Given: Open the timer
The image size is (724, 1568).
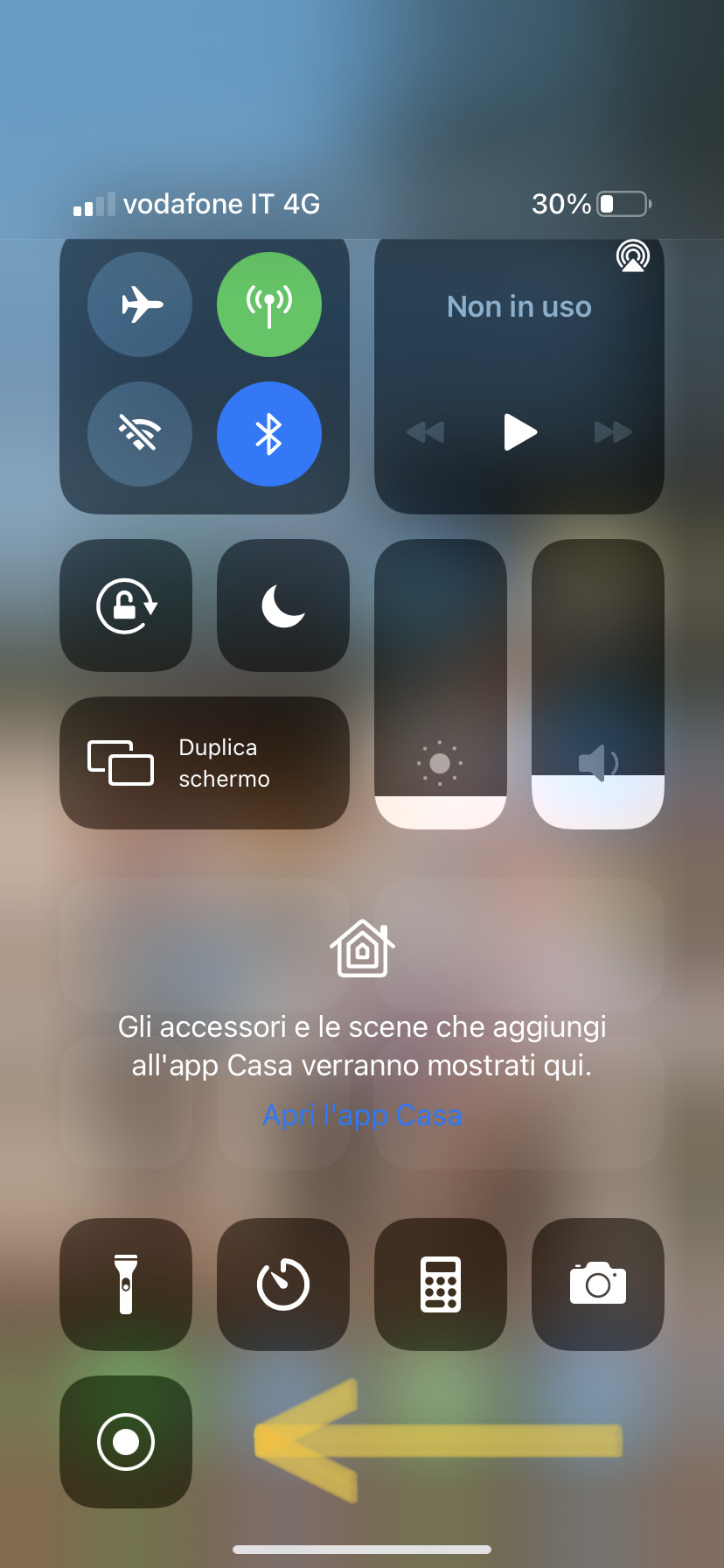Looking at the screenshot, I should 283,1284.
